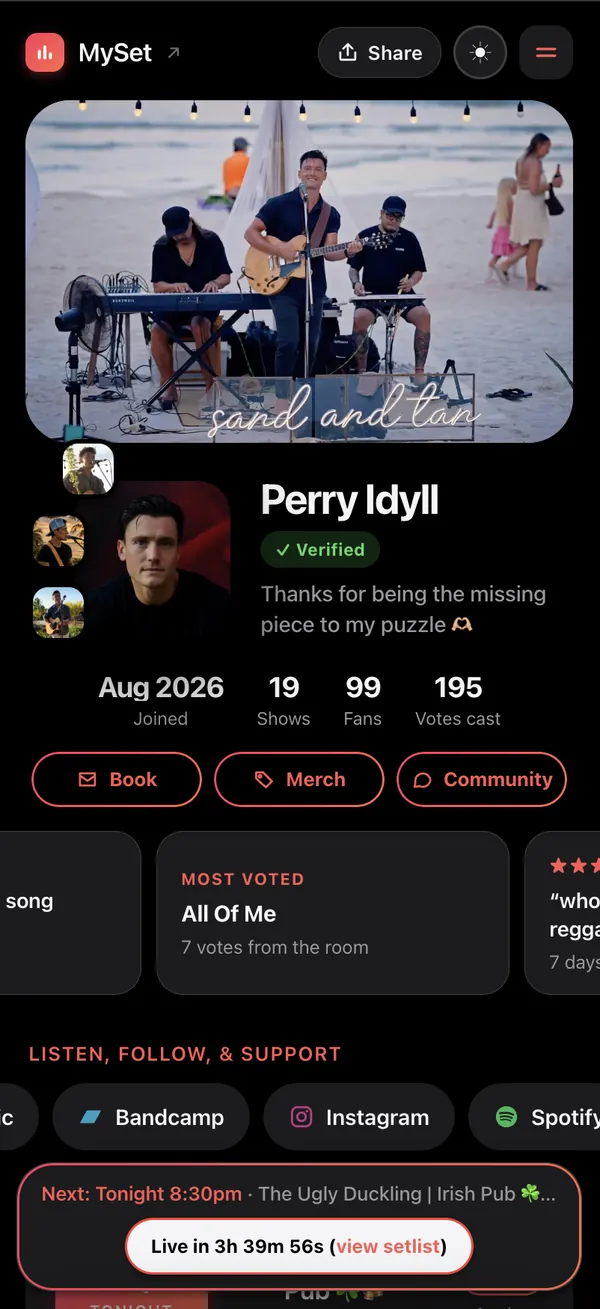Tap the view setlist live countdown button
Image resolution: width=600 pixels, height=1309 pixels.
(x=298, y=1246)
